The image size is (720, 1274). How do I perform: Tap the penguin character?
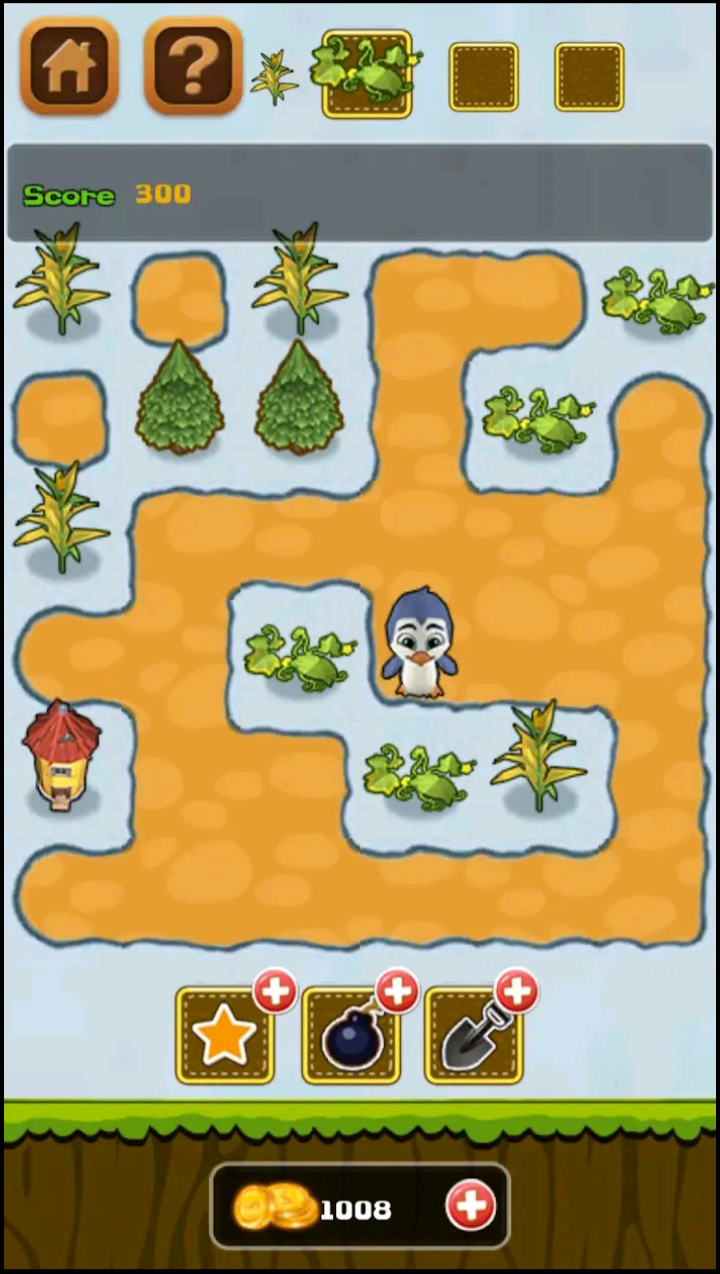(x=419, y=644)
